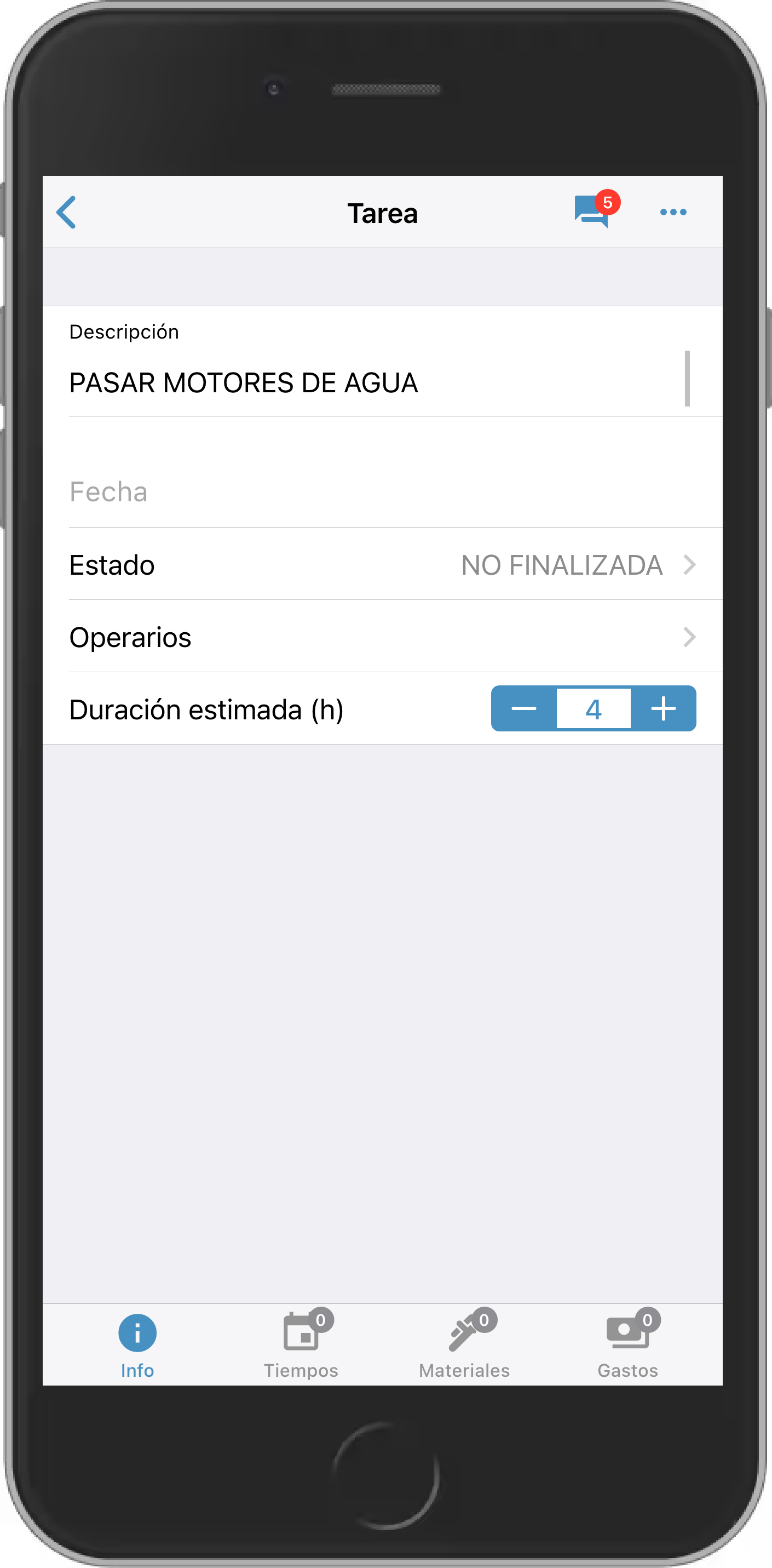Image resolution: width=772 pixels, height=1568 pixels.
Task: Decrease estimated duration with minus
Action: click(523, 708)
